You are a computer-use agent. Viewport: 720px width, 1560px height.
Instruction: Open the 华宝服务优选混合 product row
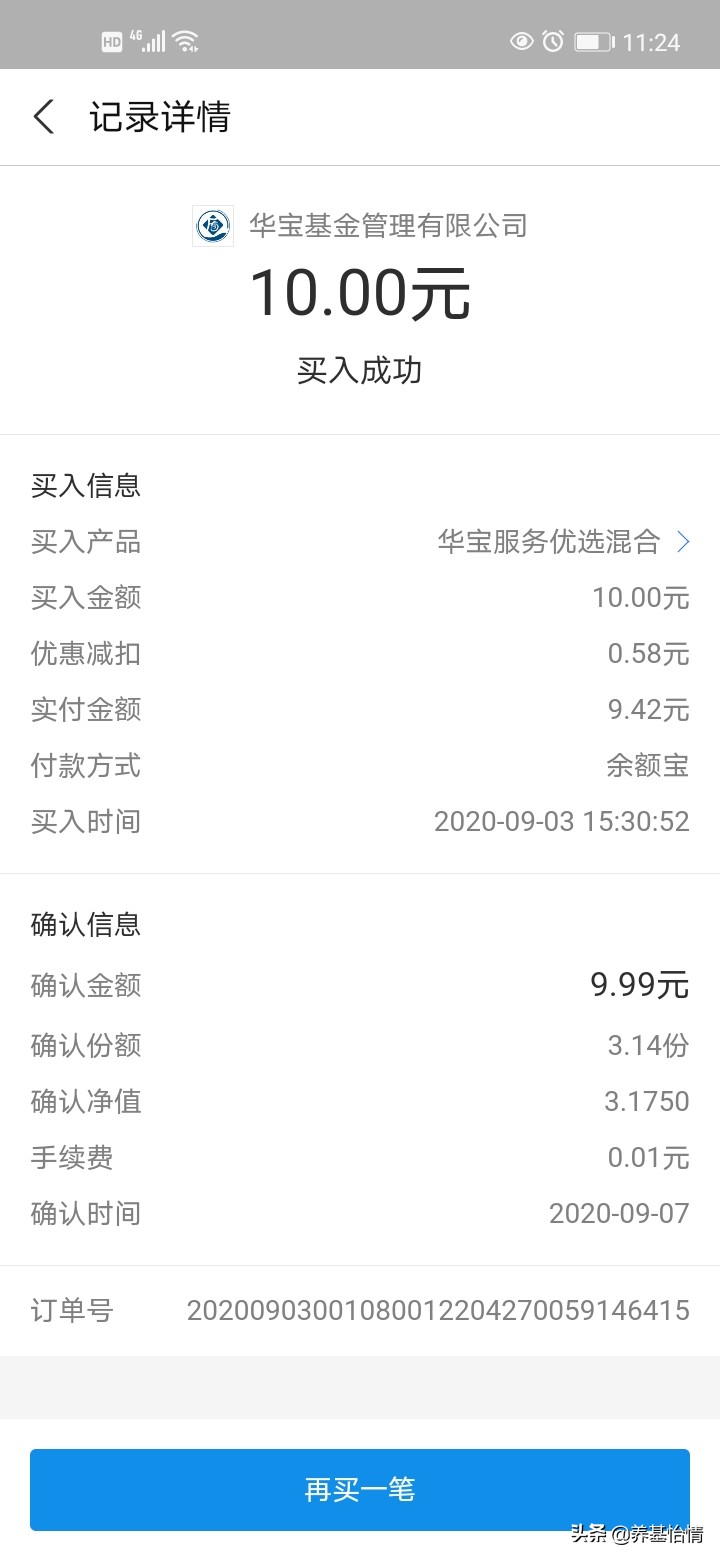click(360, 542)
